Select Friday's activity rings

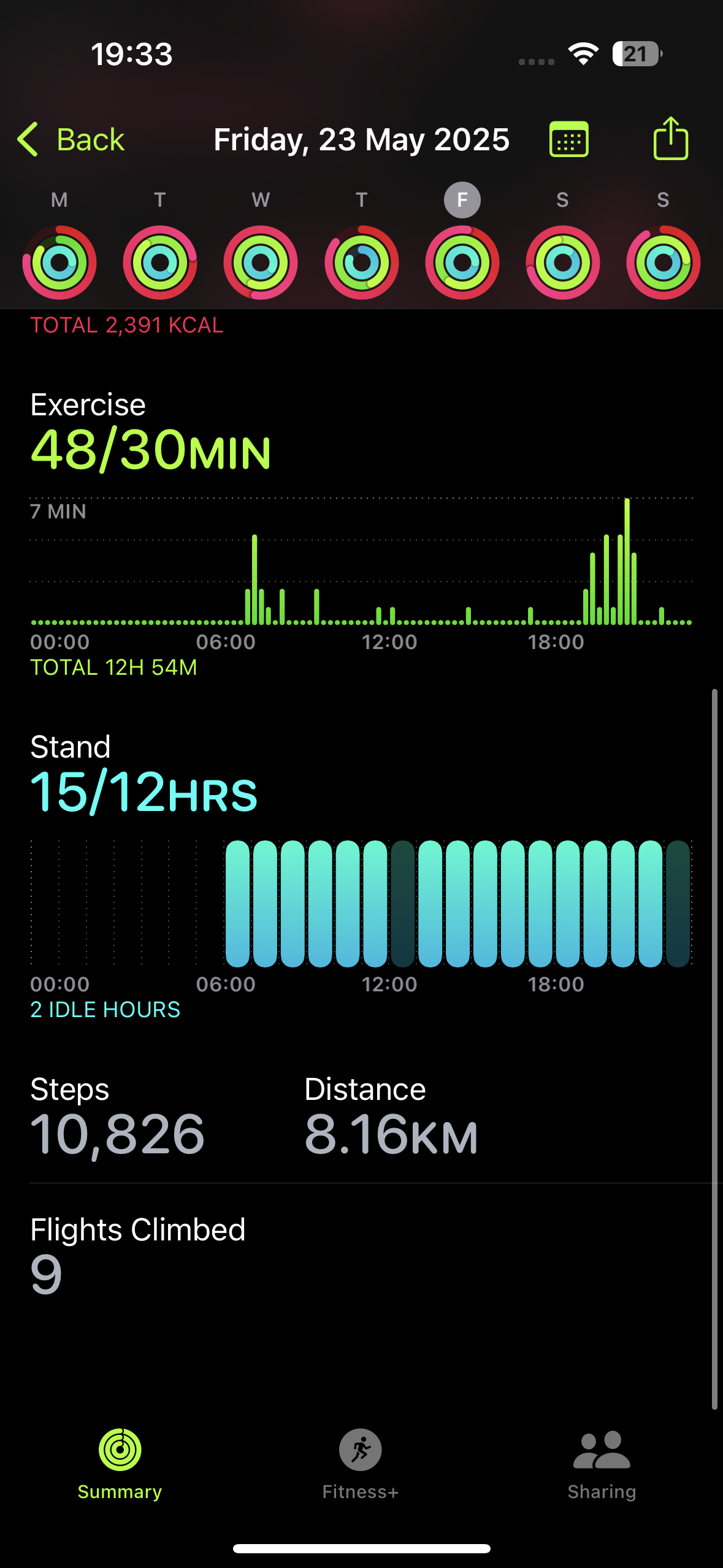tap(462, 263)
